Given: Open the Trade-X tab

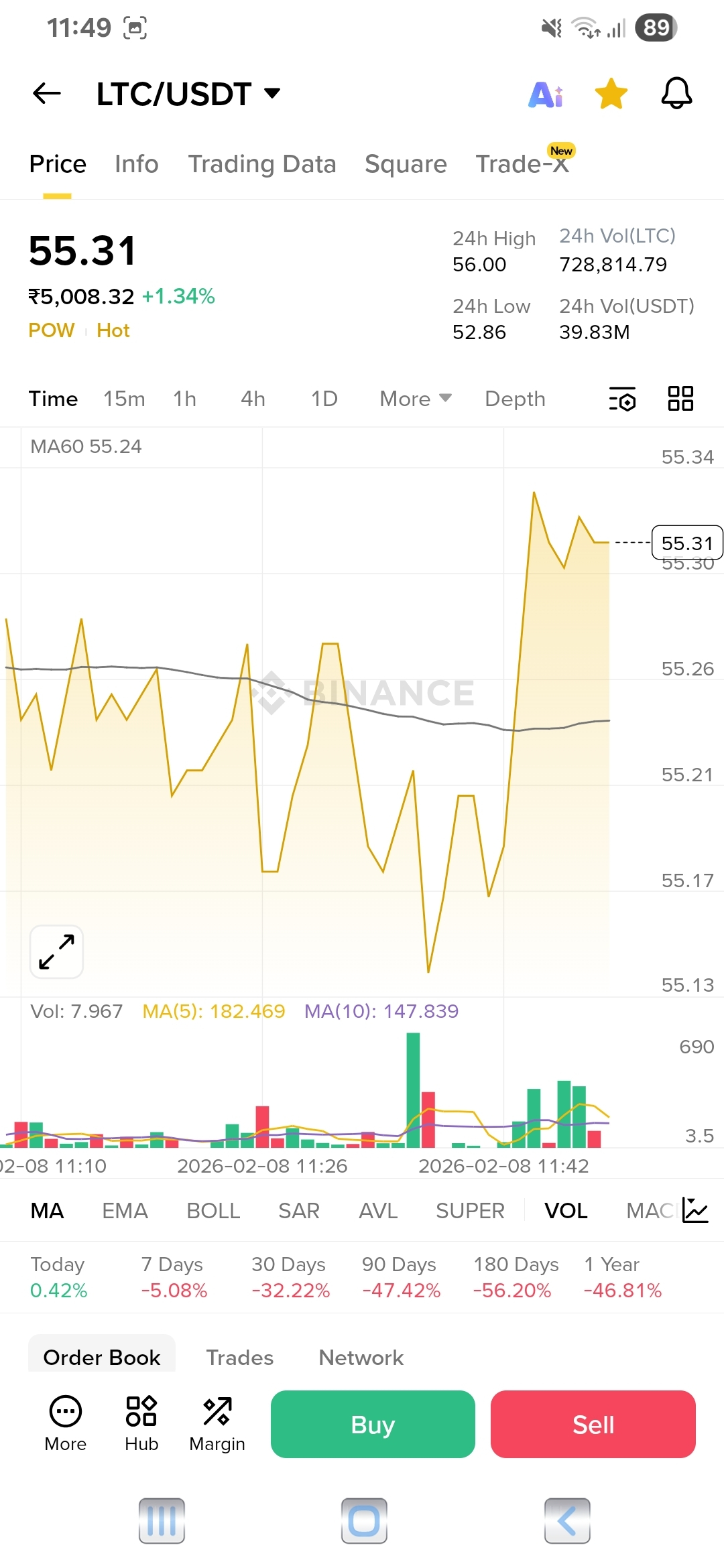Looking at the screenshot, I should click(522, 164).
